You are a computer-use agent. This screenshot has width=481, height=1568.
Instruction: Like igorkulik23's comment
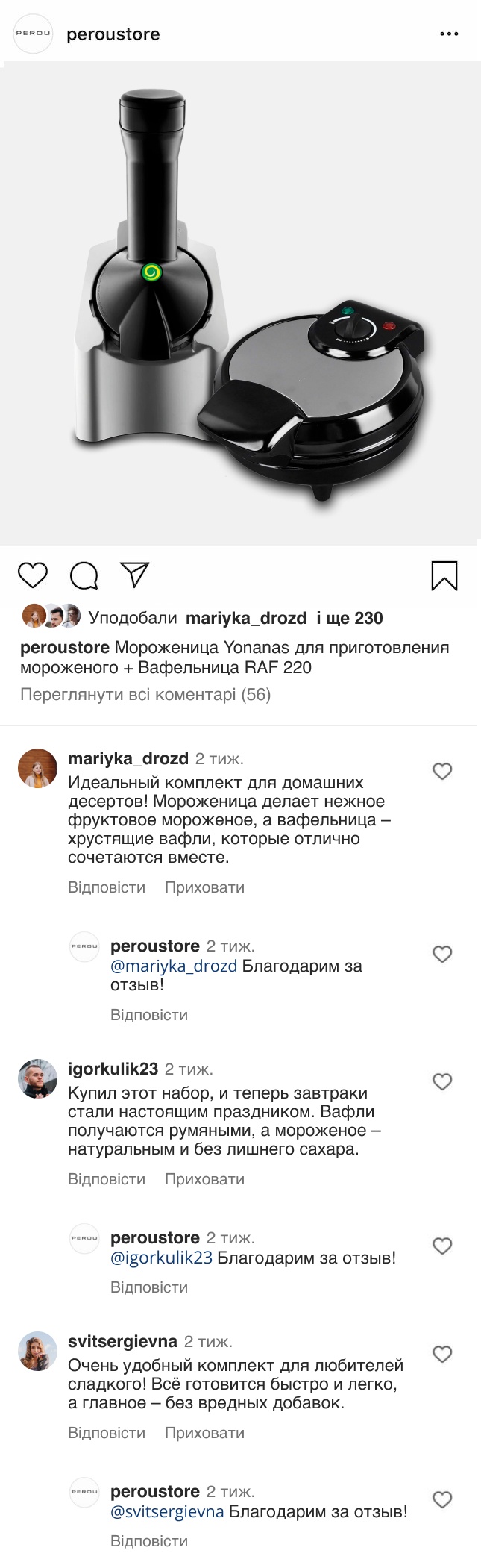coord(442,1081)
